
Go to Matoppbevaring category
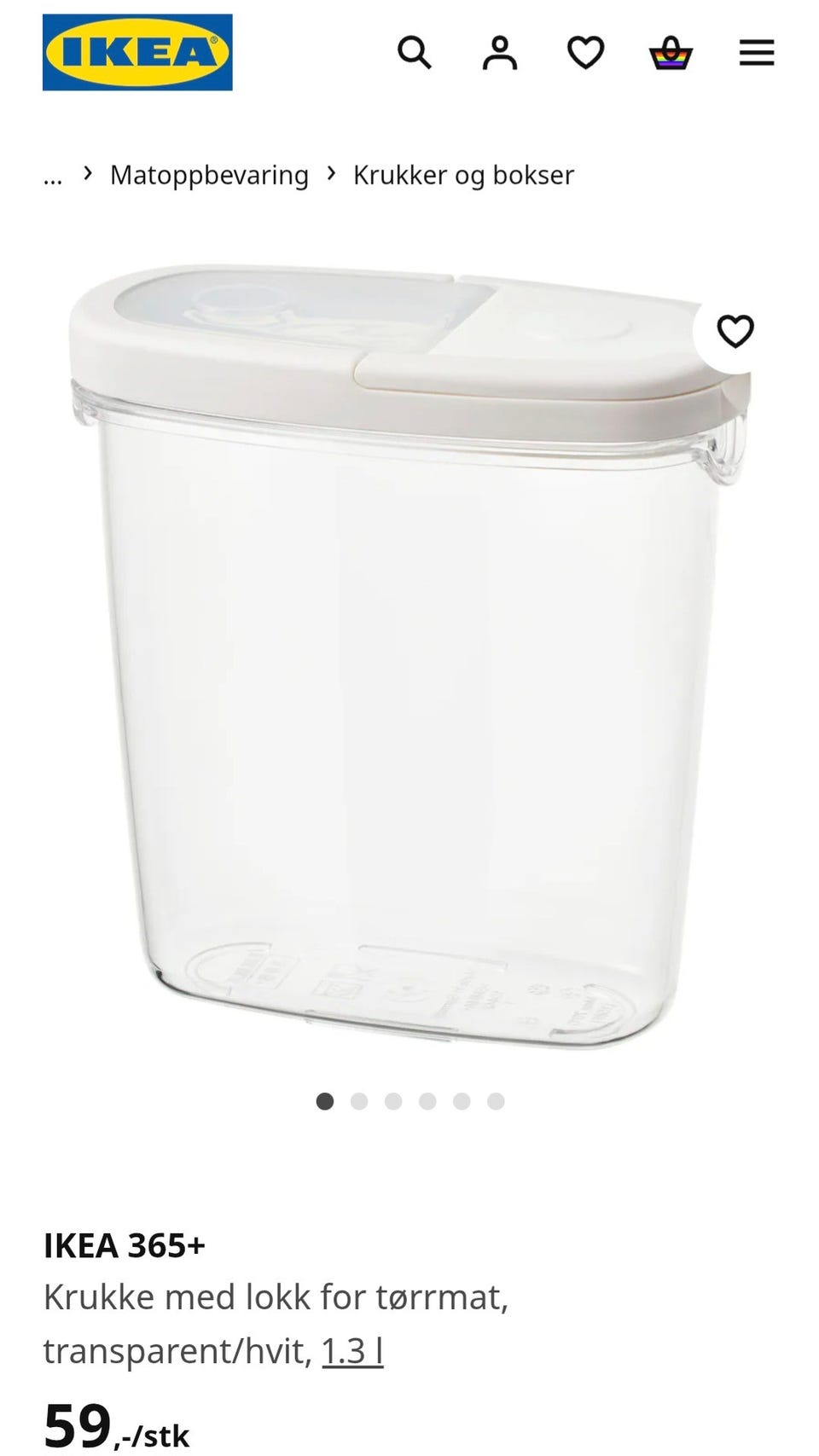(209, 175)
